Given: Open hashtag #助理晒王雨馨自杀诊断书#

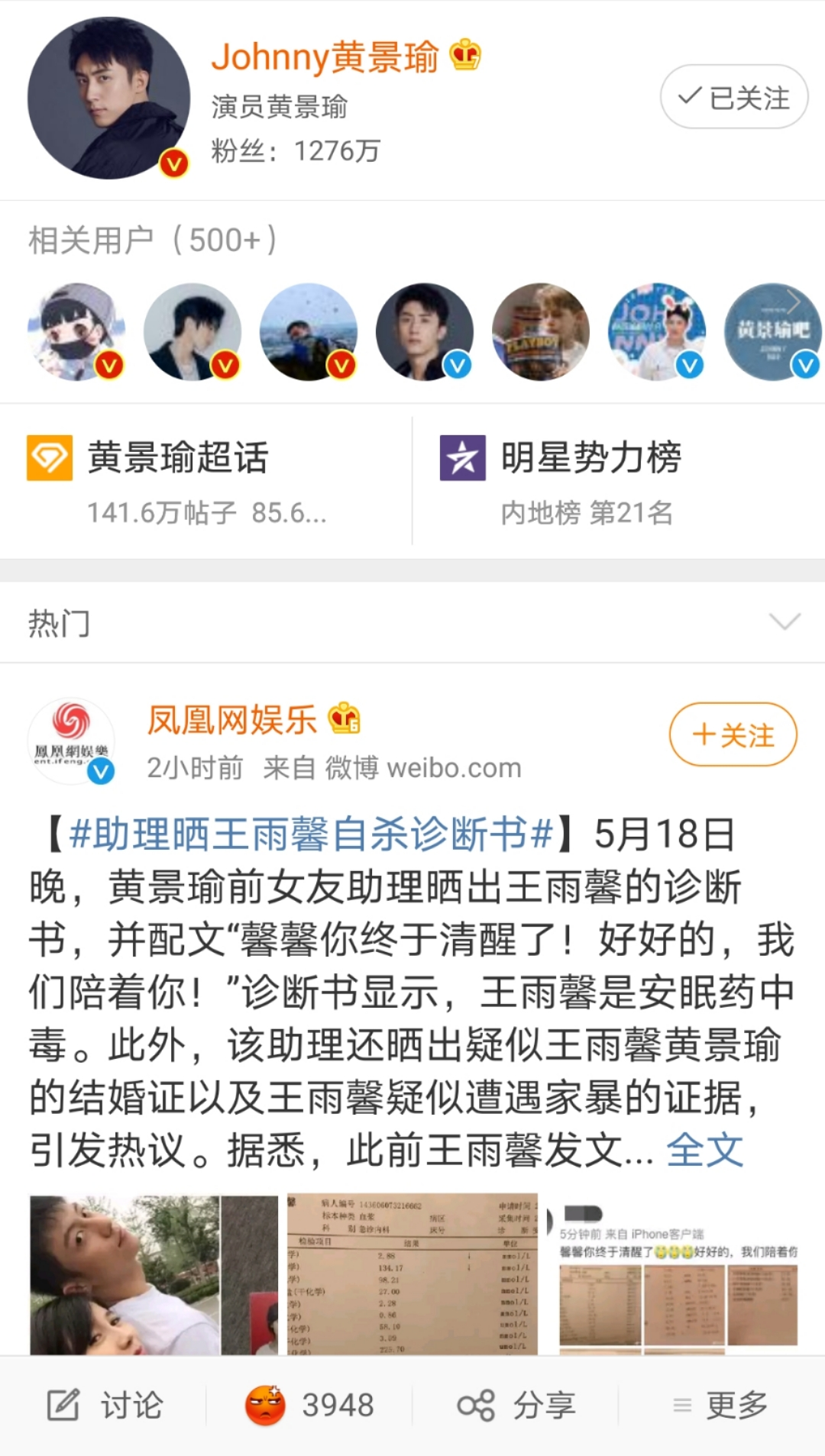Looking at the screenshot, I should pos(311,834).
